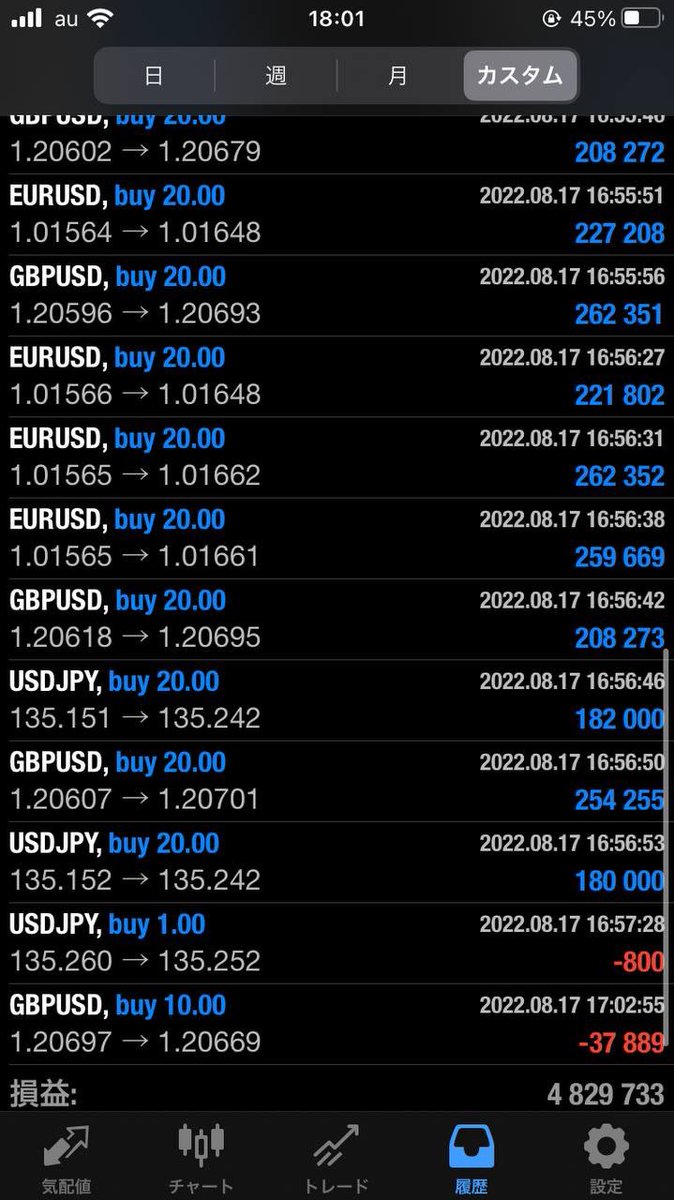The height and width of the screenshot is (1200, 674).
Task: Select the 週 period filter
Action: coord(276,76)
